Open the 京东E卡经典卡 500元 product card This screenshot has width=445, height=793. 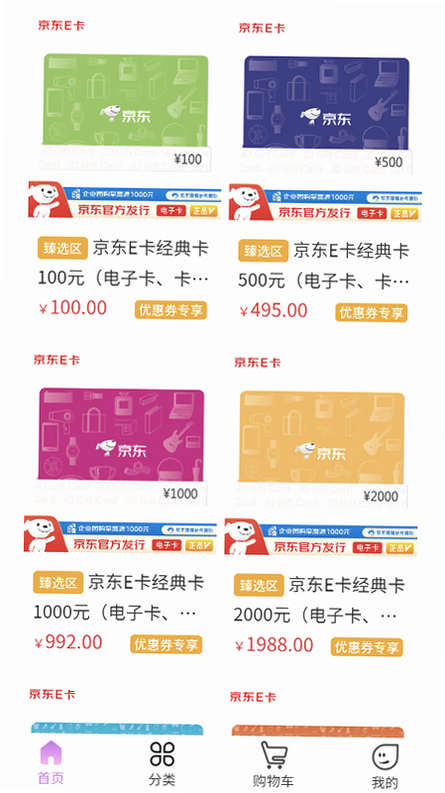[325, 171]
